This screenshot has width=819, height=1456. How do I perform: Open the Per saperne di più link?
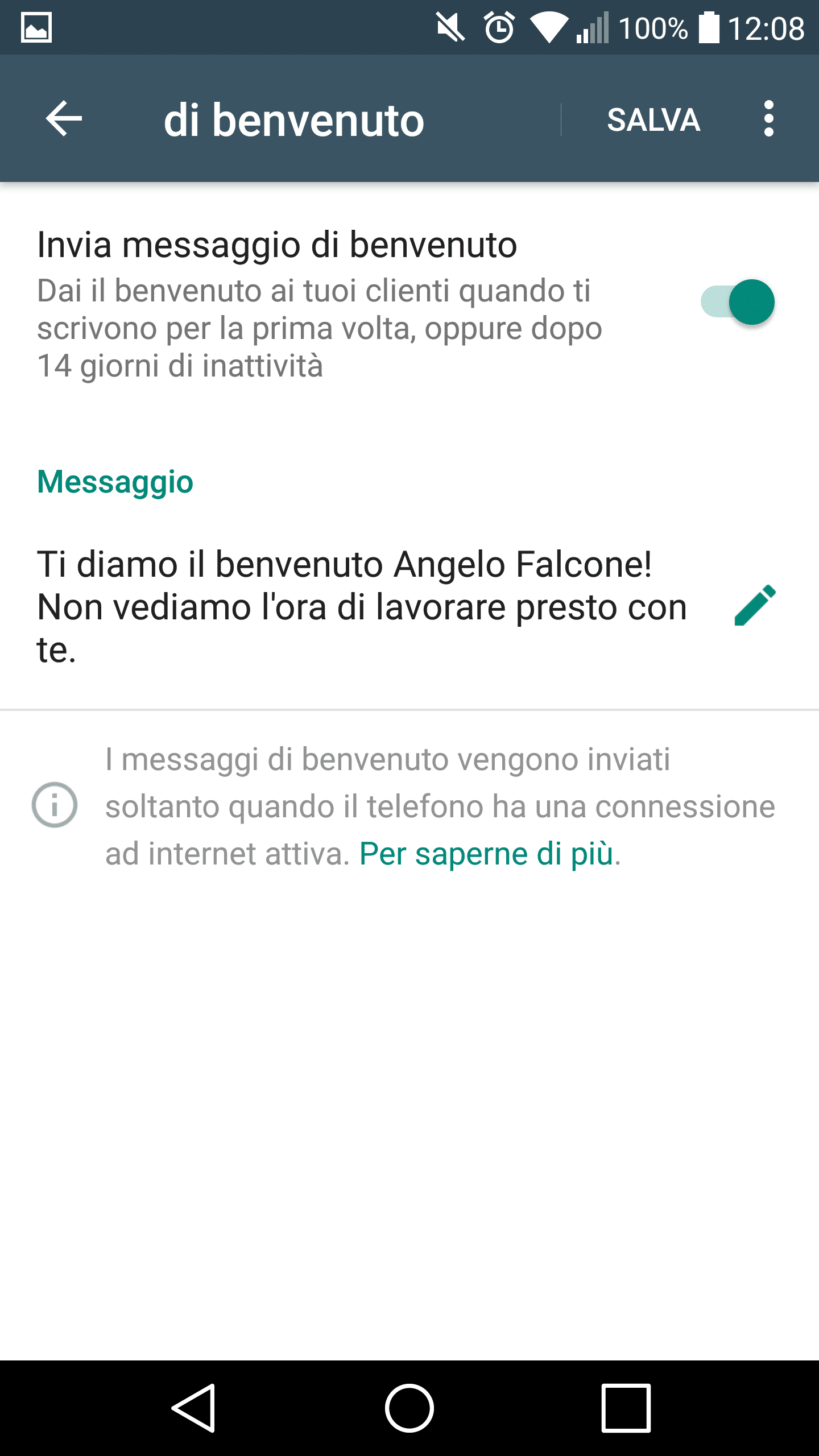click(x=487, y=854)
